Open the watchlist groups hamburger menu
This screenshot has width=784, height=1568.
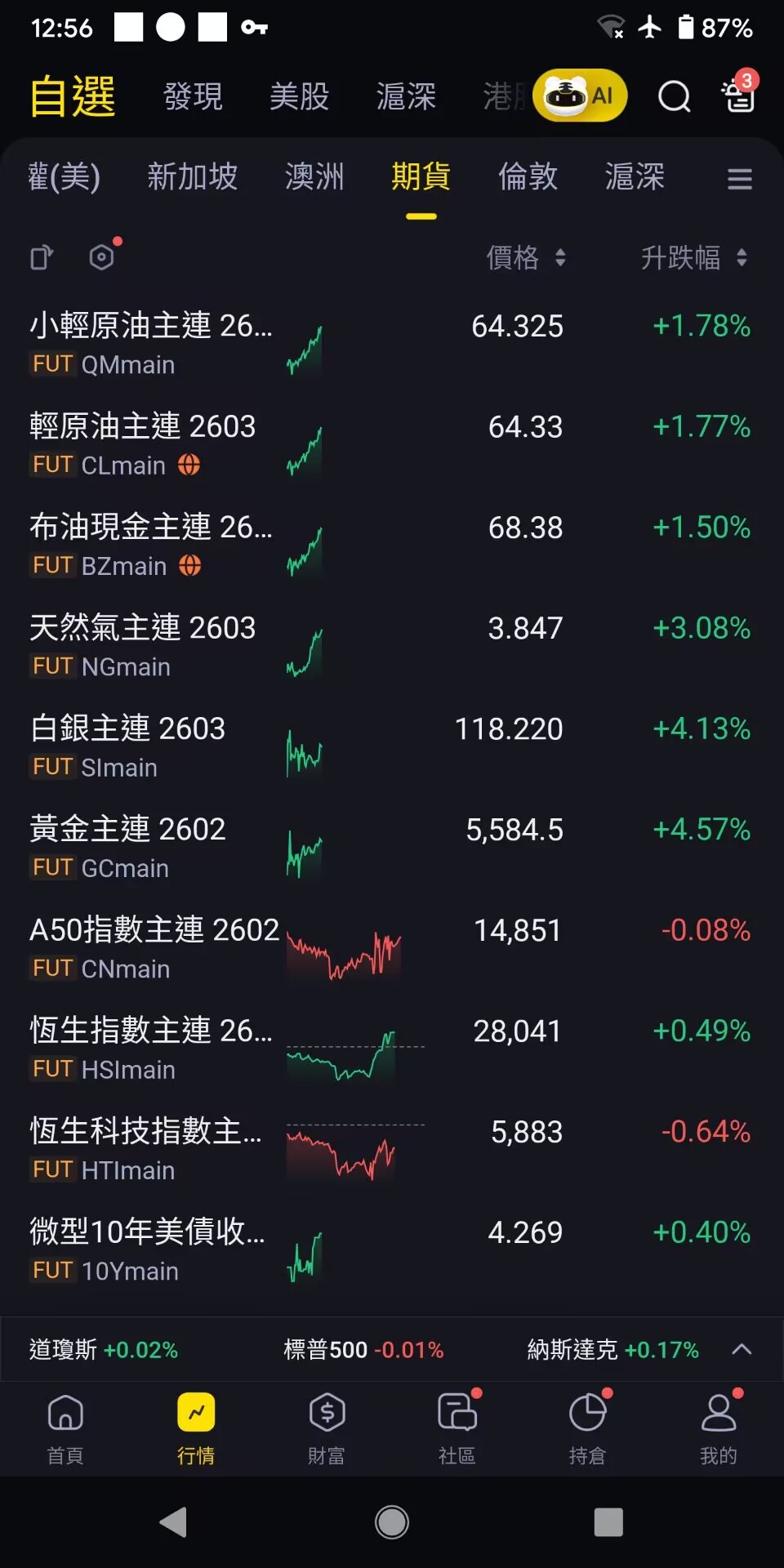tap(740, 179)
